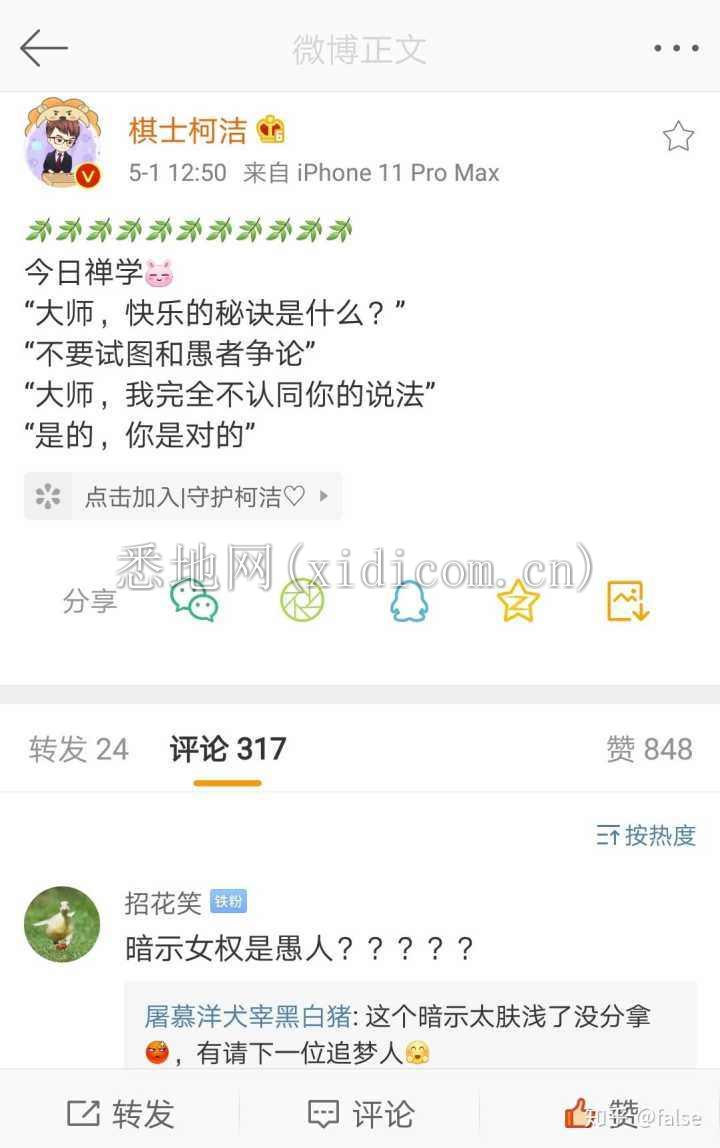
Task: Save the post as an image
Action: (628, 601)
